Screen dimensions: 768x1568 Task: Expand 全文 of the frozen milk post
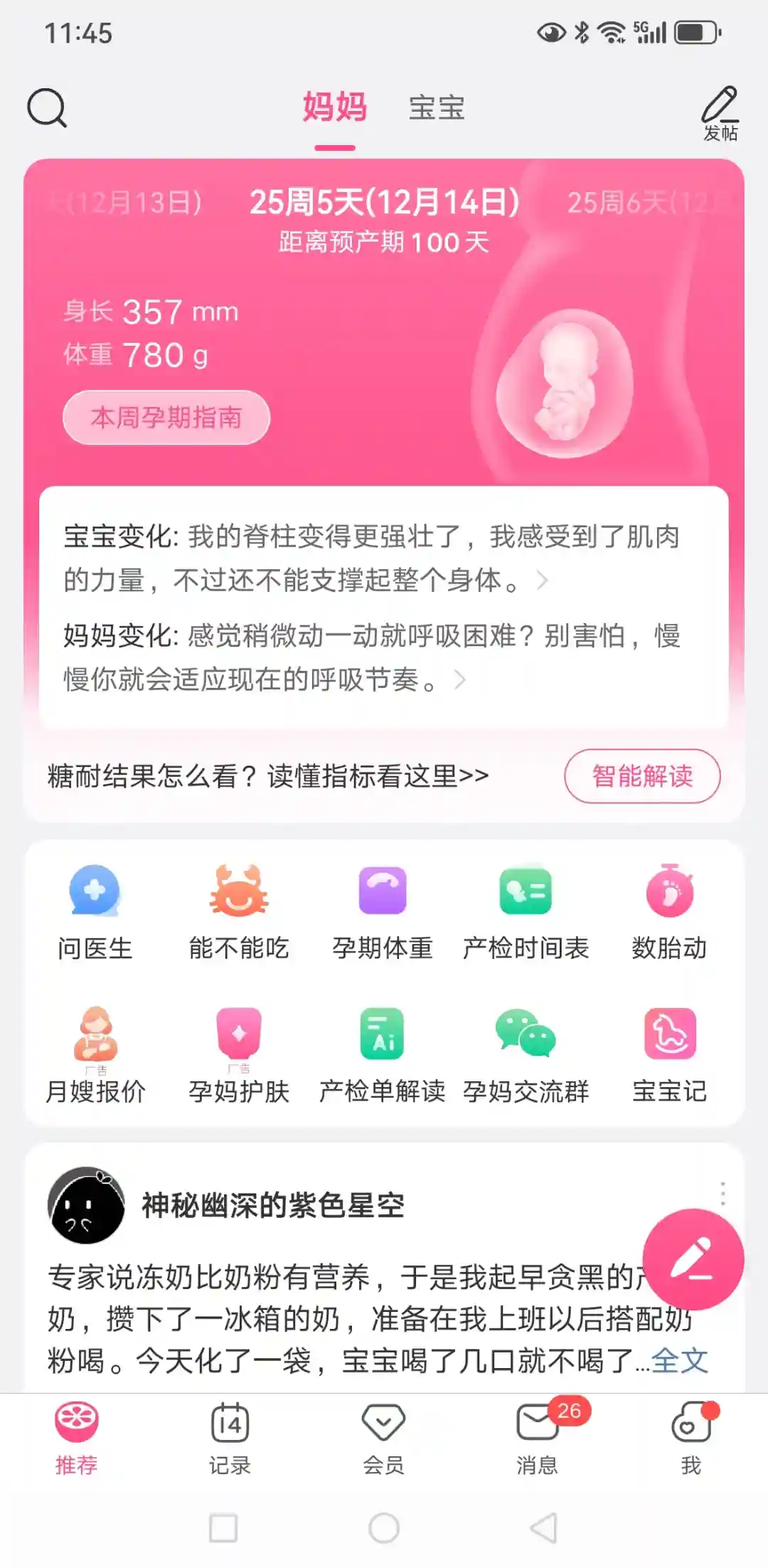pos(680,1361)
